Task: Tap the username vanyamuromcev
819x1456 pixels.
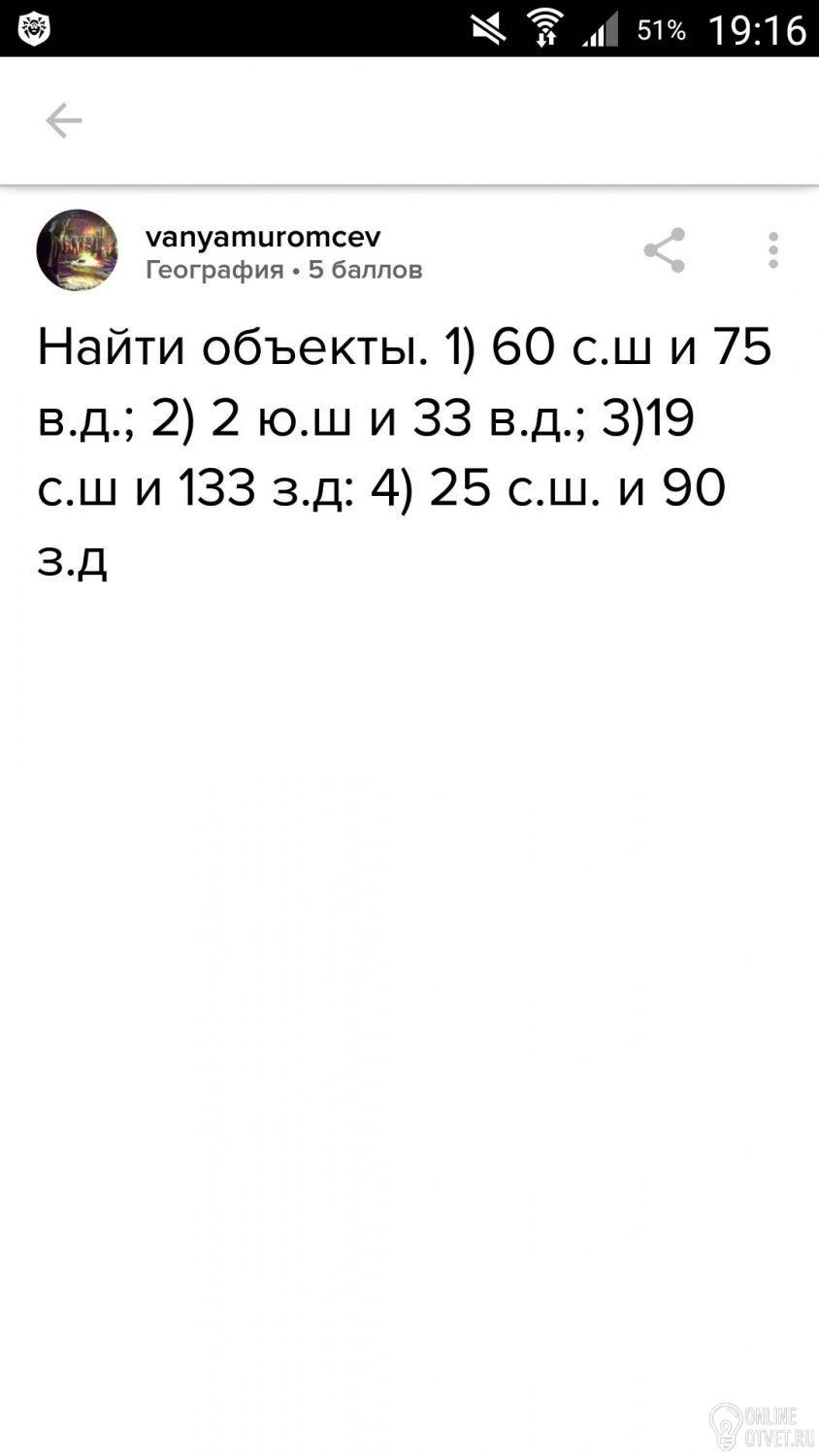Action: [x=262, y=237]
